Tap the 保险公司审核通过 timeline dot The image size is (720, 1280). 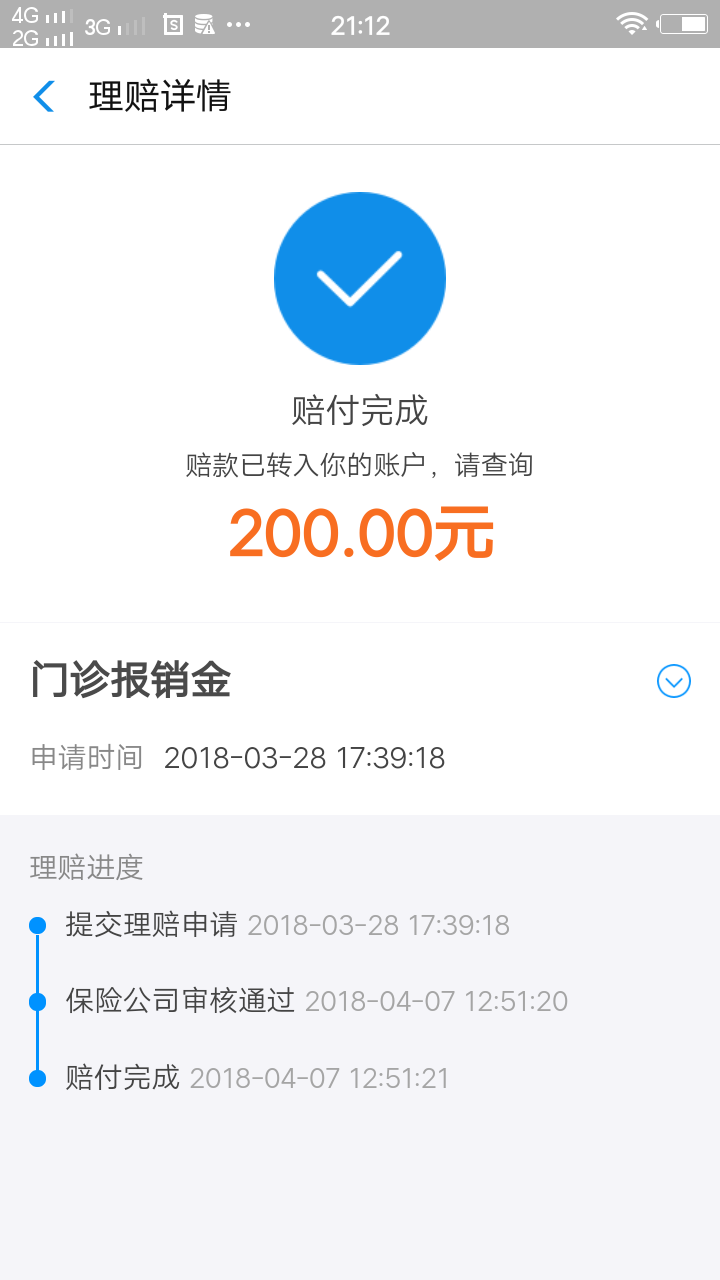[x=38, y=1001]
